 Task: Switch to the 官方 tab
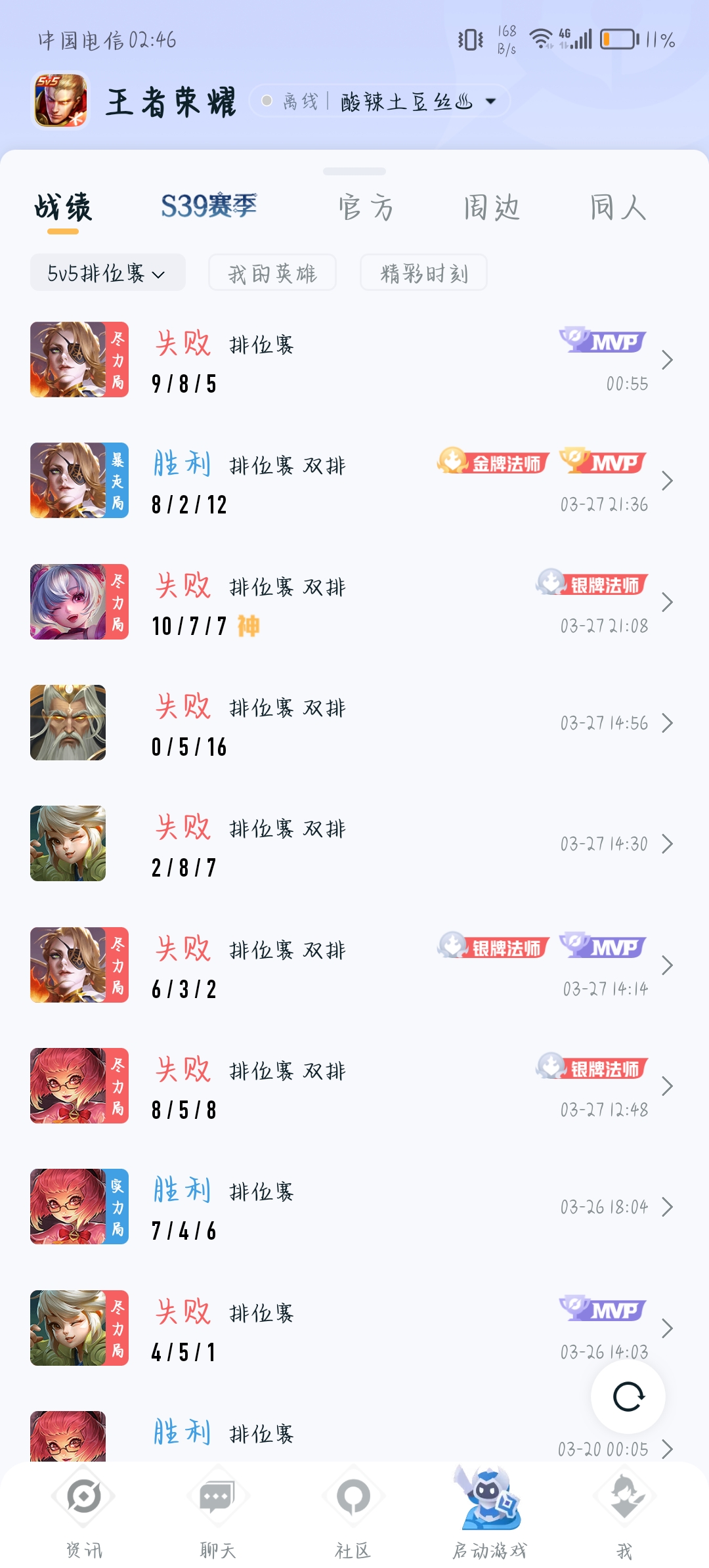pyautogui.click(x=366, y=207)
